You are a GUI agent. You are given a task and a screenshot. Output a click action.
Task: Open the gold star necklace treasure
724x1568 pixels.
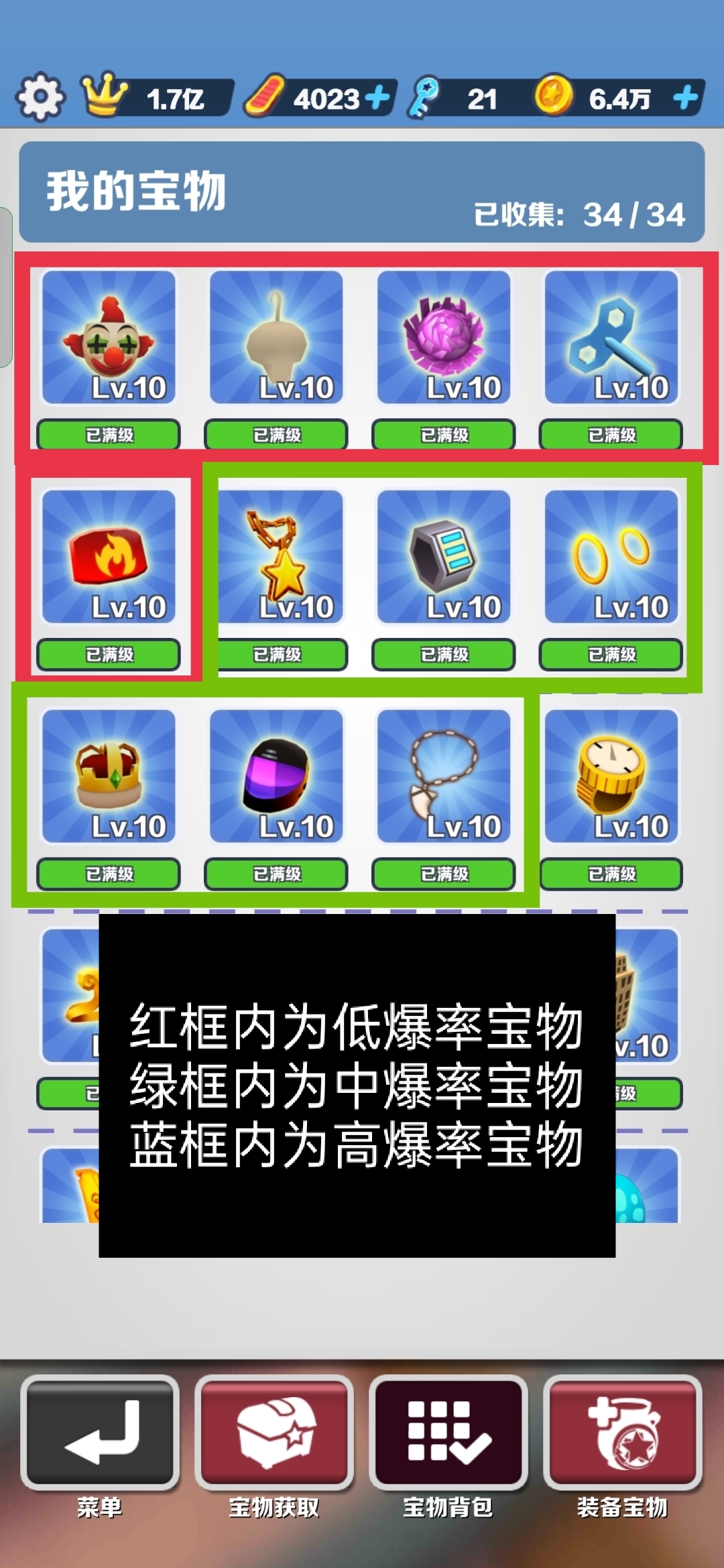[277, 563]
